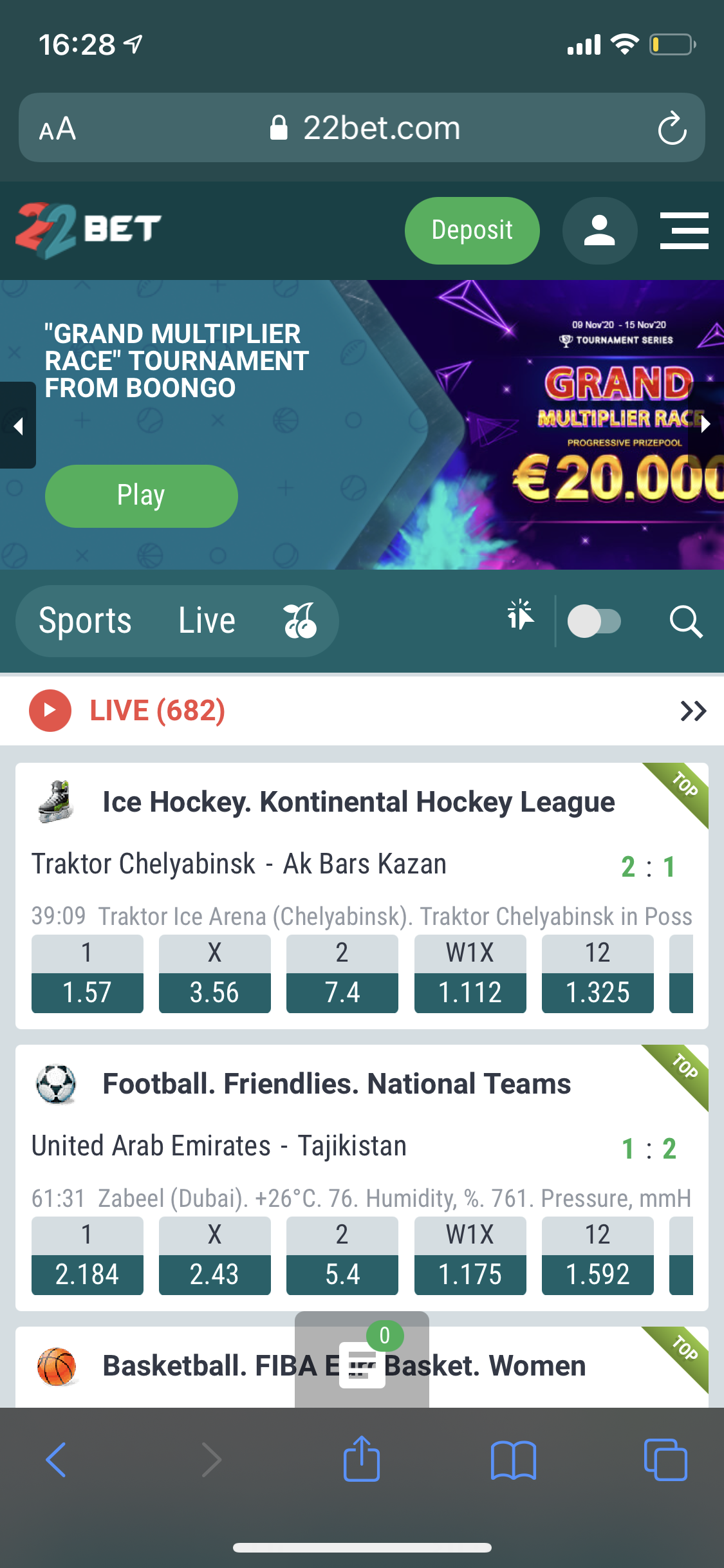The image size is (724, 1568).
Task: Expand the LIVE (682) events list
Action: [x=693, y=711]
